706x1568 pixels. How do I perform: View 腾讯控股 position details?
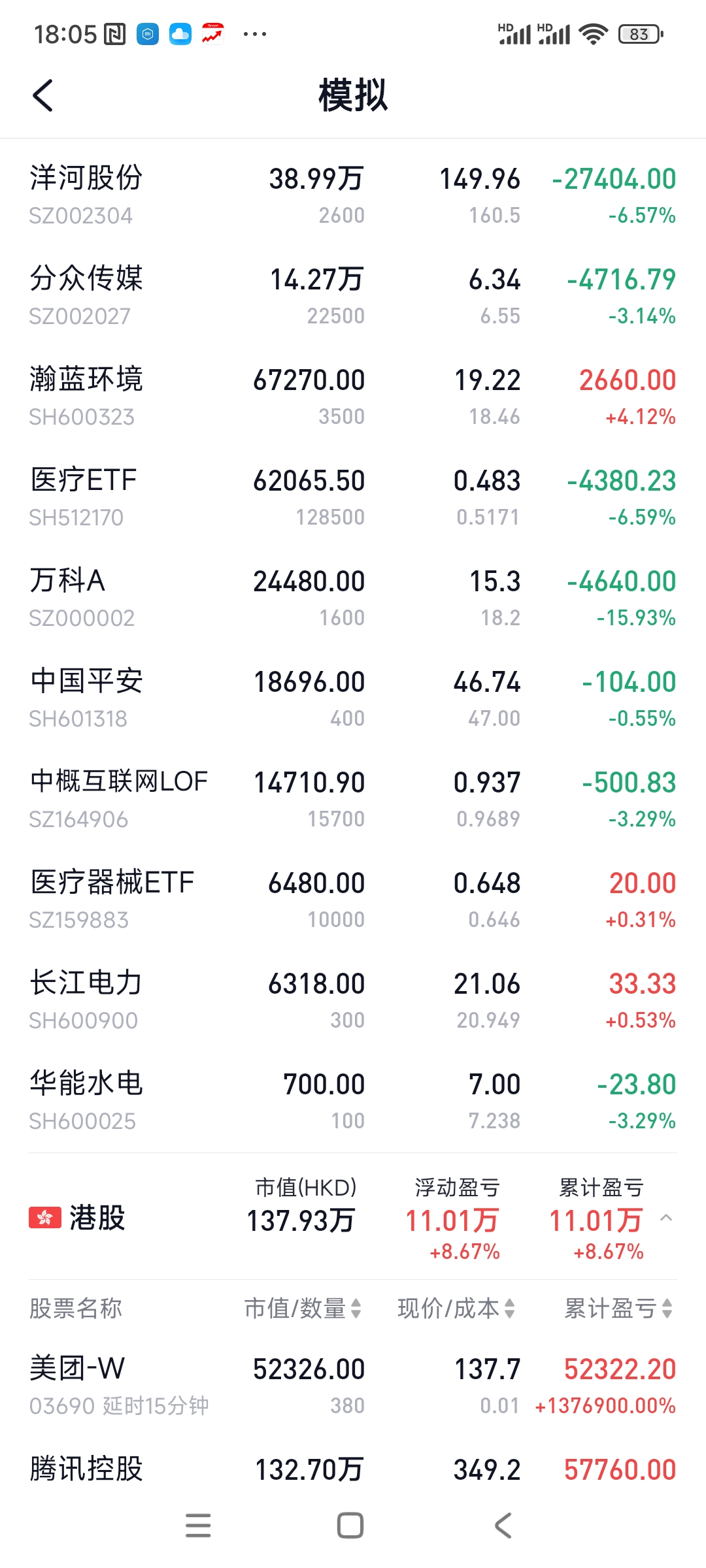tap(353, 1470)
